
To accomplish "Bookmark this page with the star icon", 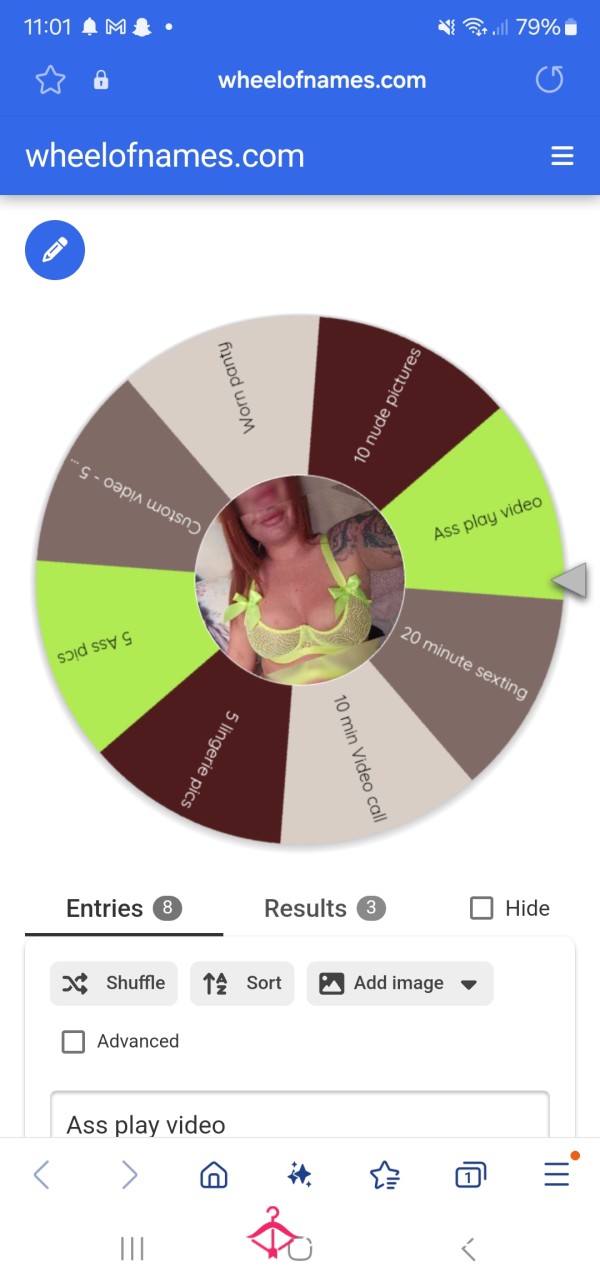I will [50, 80].
